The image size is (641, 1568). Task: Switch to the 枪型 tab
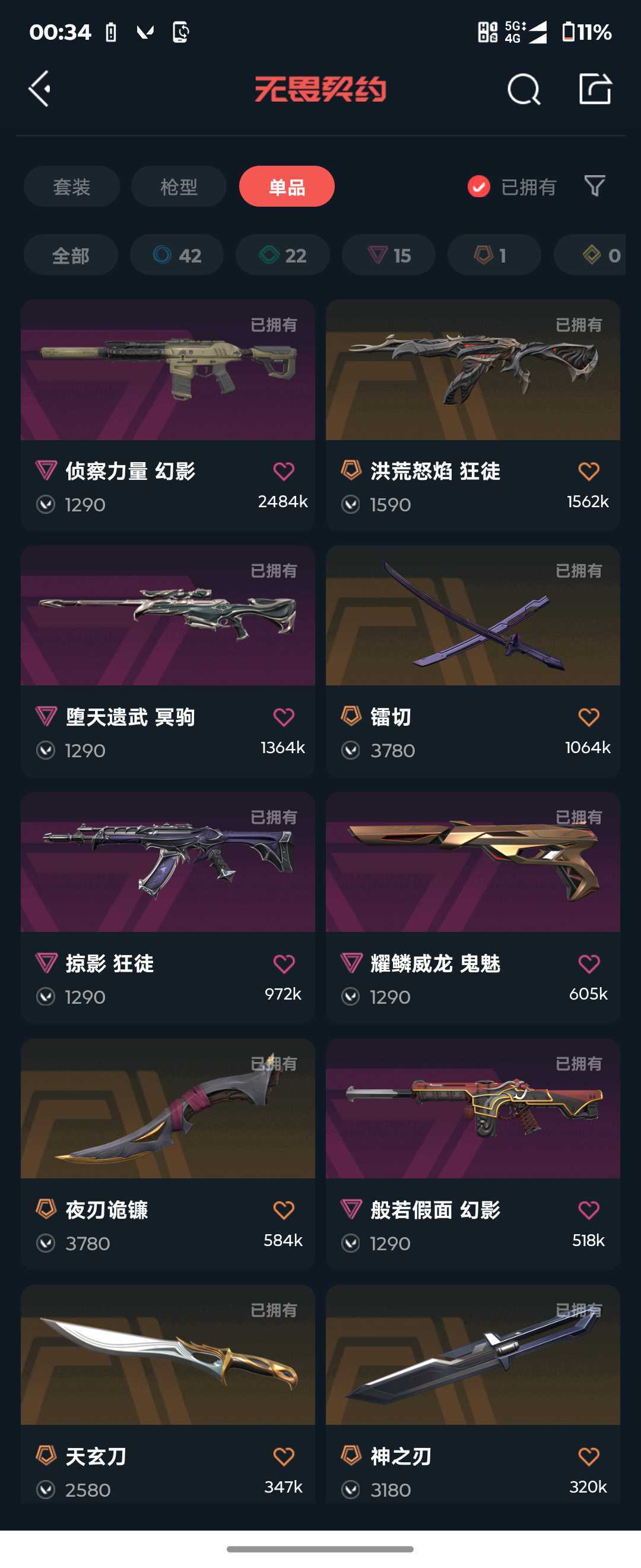[179, 186]
